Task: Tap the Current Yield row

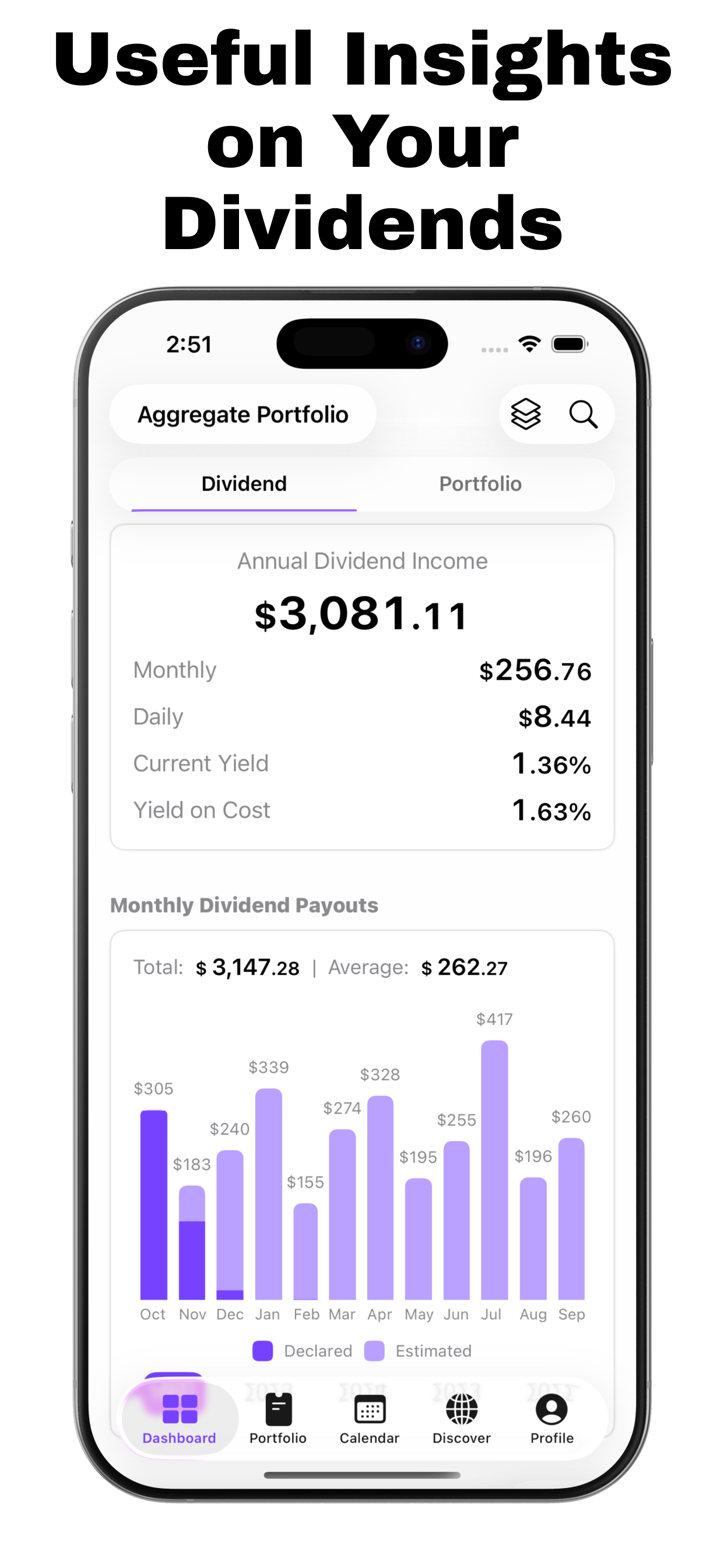Action: coord(362,764)
